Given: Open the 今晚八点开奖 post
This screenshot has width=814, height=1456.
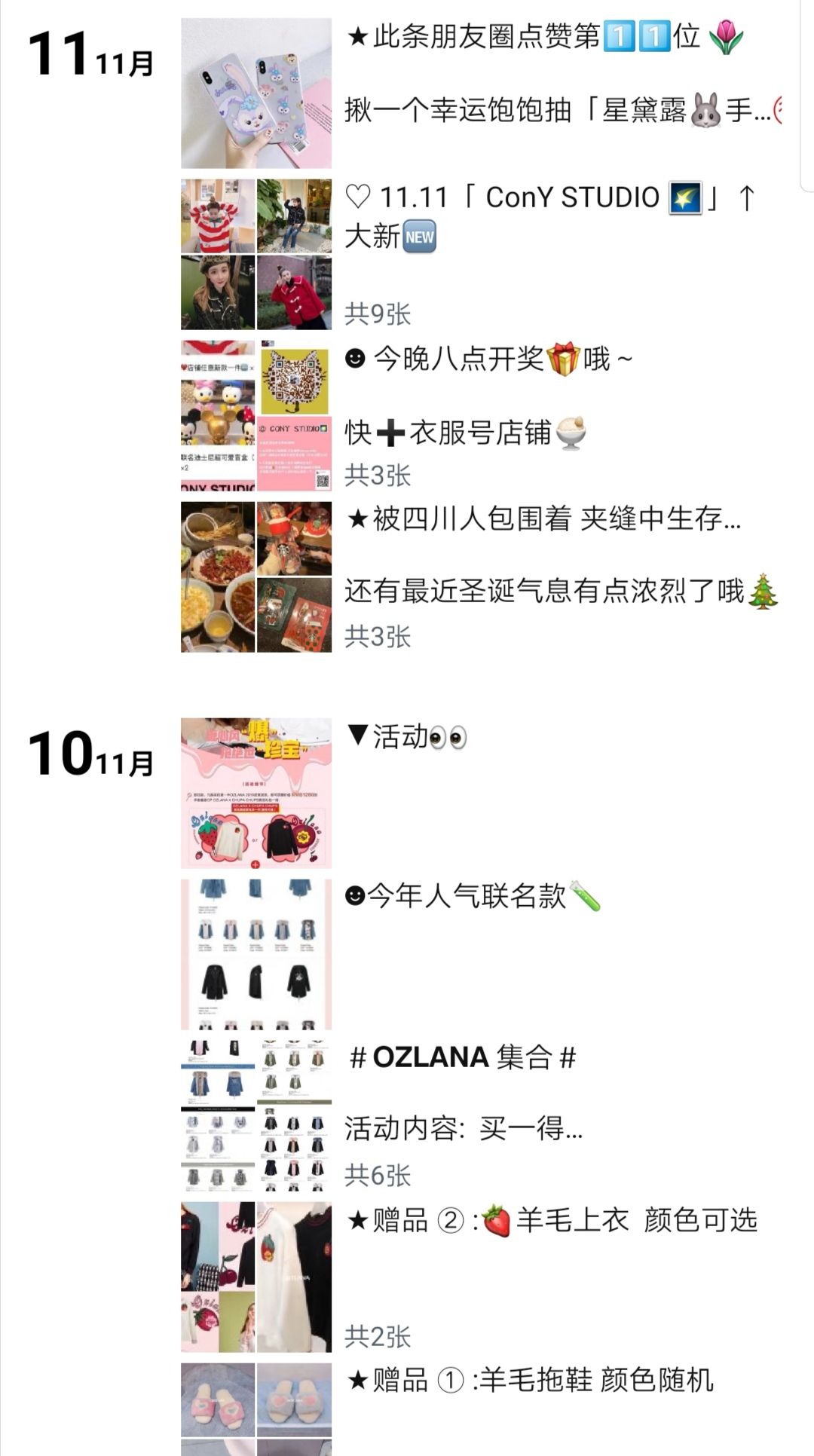Looking at the screenshot, I should [482, 415].
